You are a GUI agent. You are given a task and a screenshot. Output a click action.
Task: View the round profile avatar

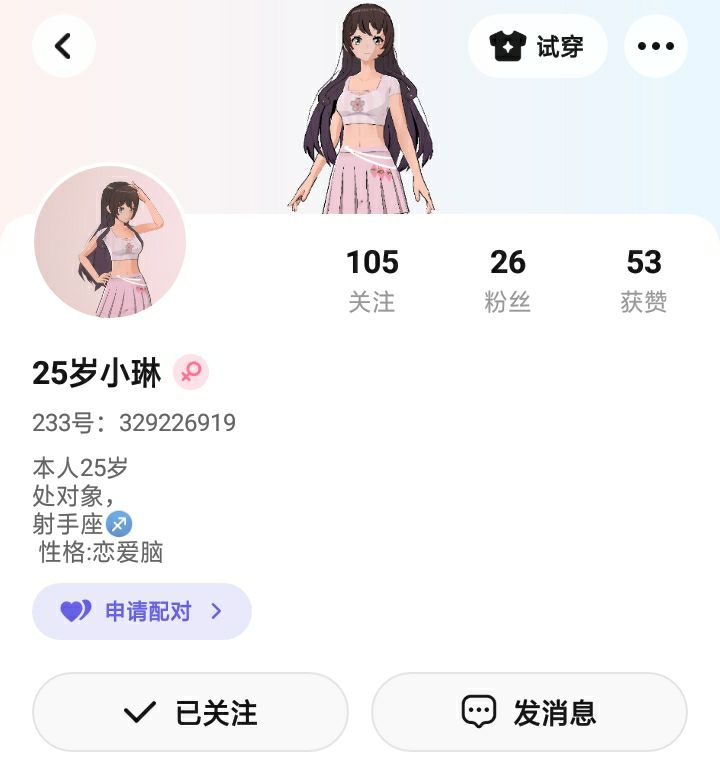[x=110, y=243]
